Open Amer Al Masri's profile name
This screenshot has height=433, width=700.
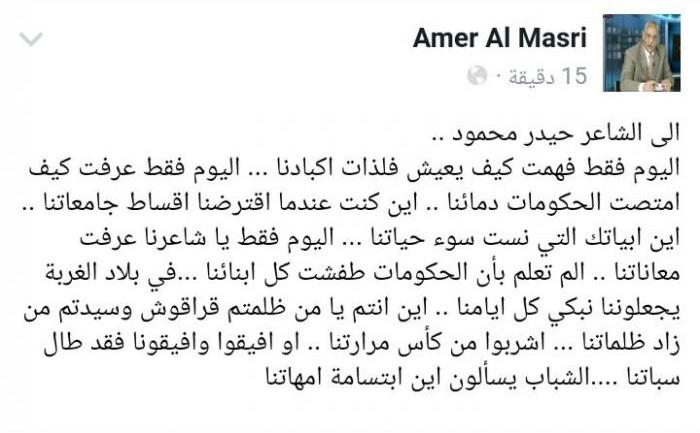tap(499, 39)
